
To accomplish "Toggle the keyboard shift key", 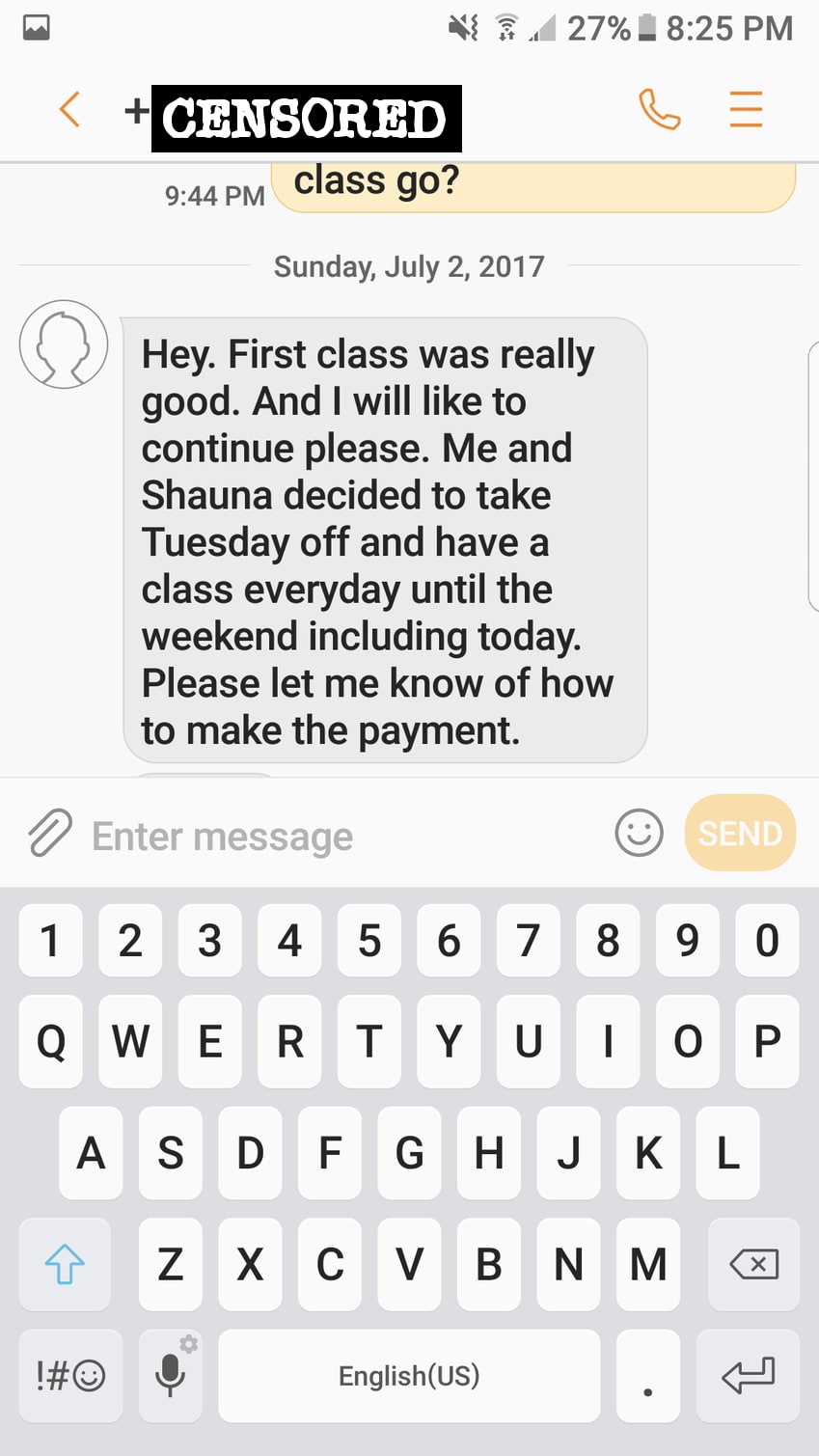I will pyautogui.click(x=65, y=1264).
